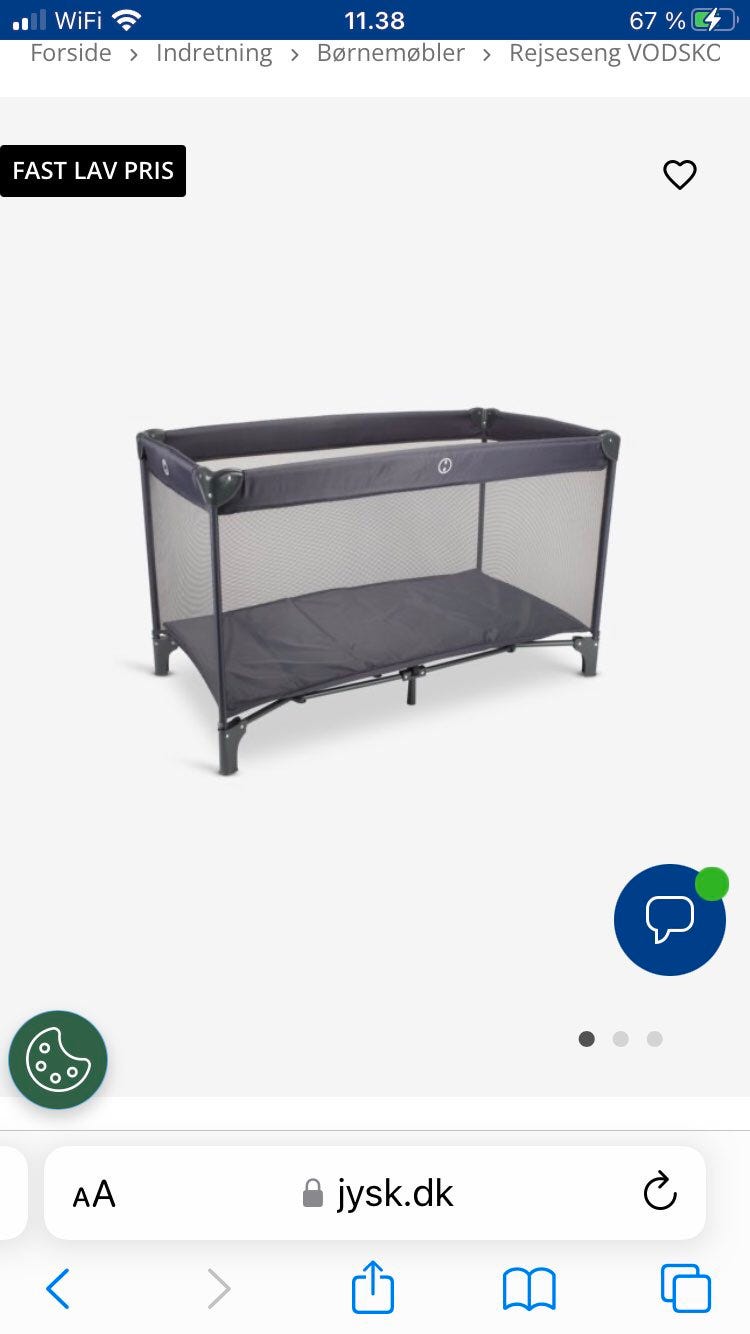
Task: Reload the jysk.dk page
Action: (660, 1192)
